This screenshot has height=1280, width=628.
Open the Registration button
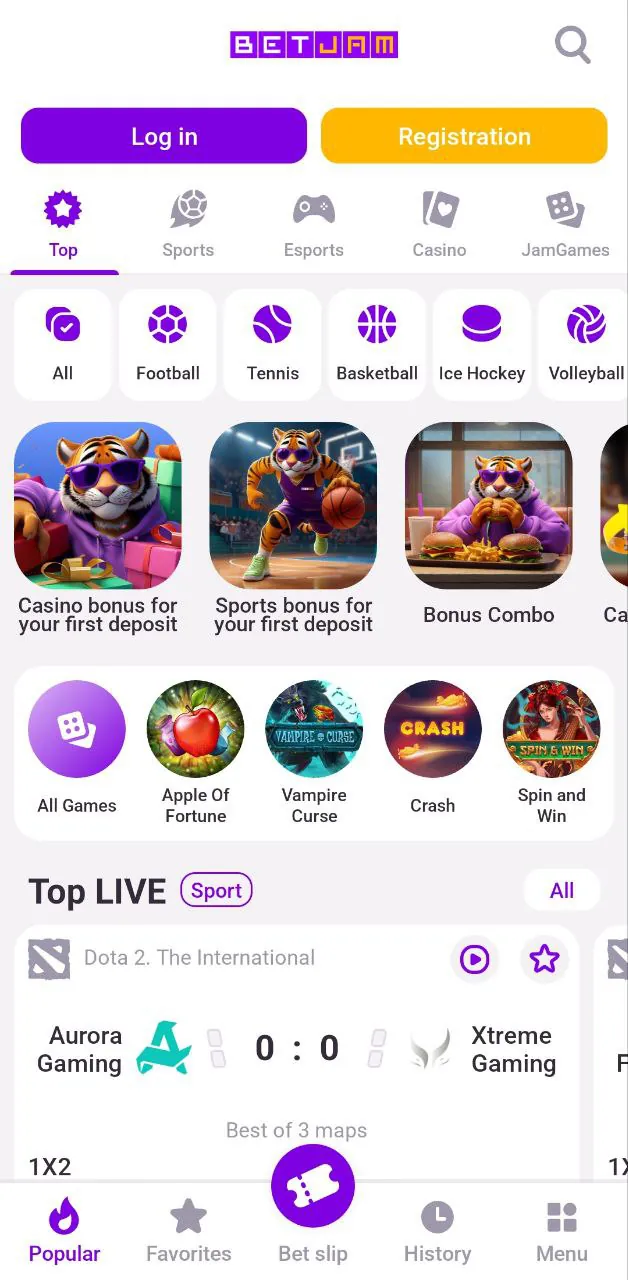(464, 136)
